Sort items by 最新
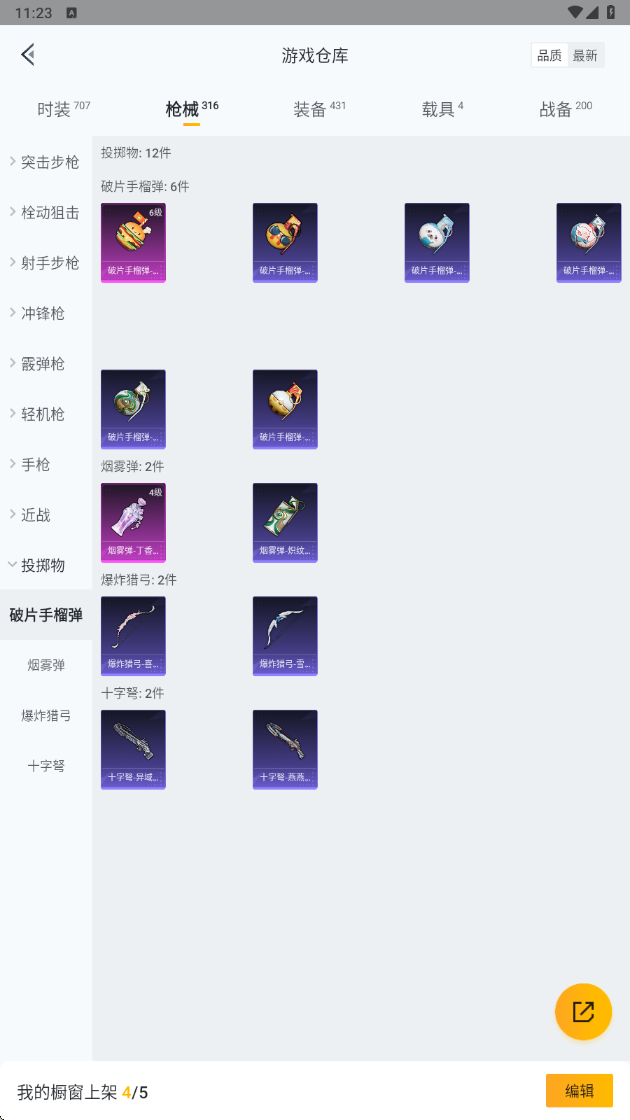 (585, 56)
